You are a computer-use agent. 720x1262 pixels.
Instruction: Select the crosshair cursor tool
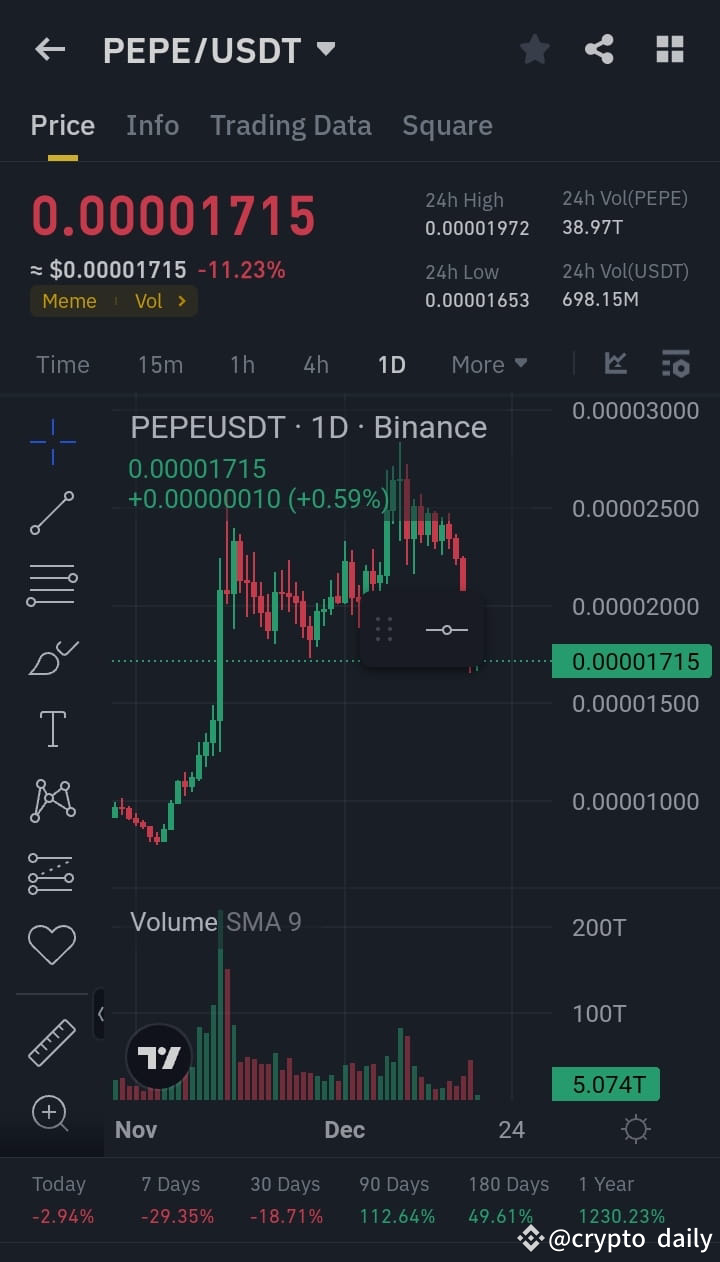(52, 440)
